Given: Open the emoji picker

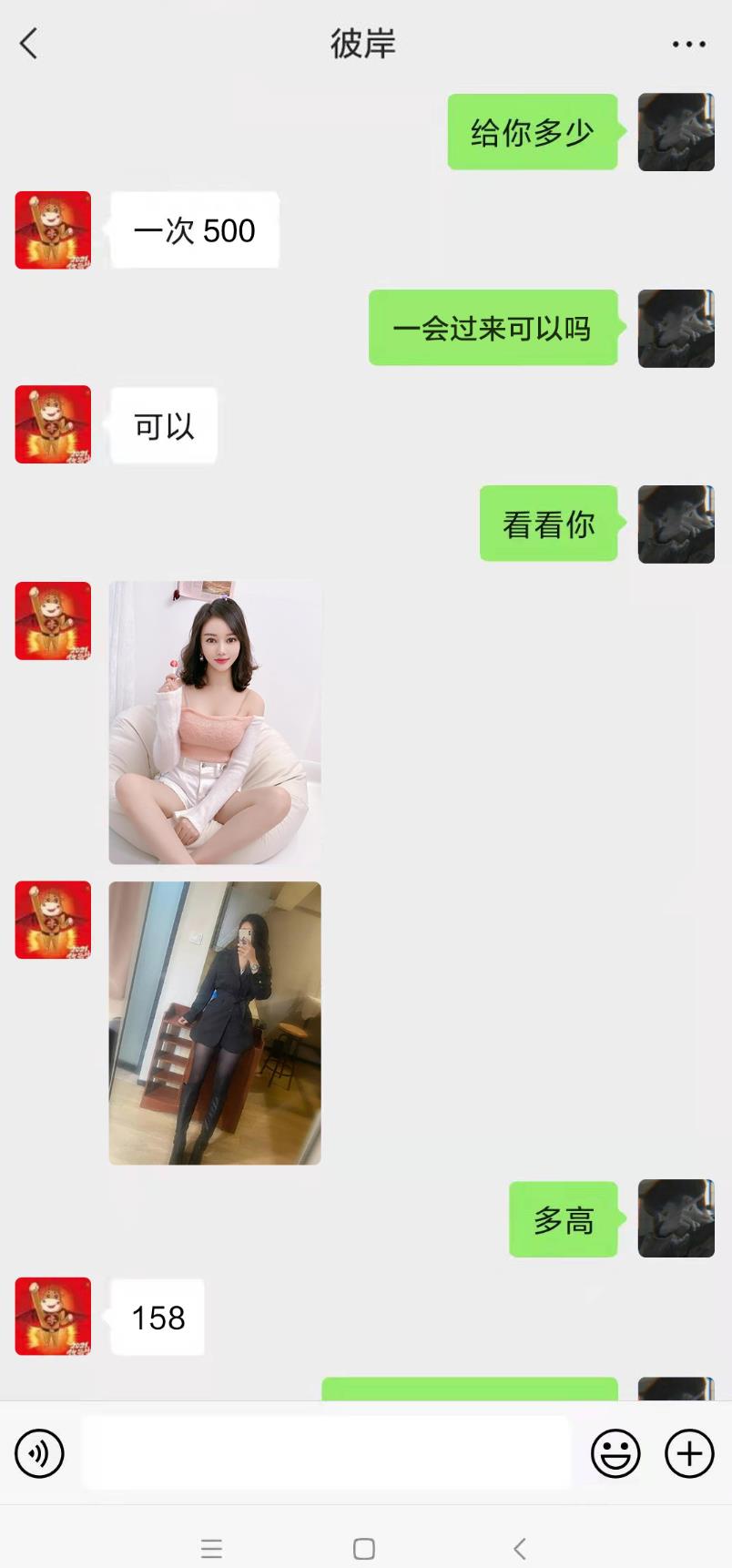Looking at the screenshot, I should (x=615, y=1452).
